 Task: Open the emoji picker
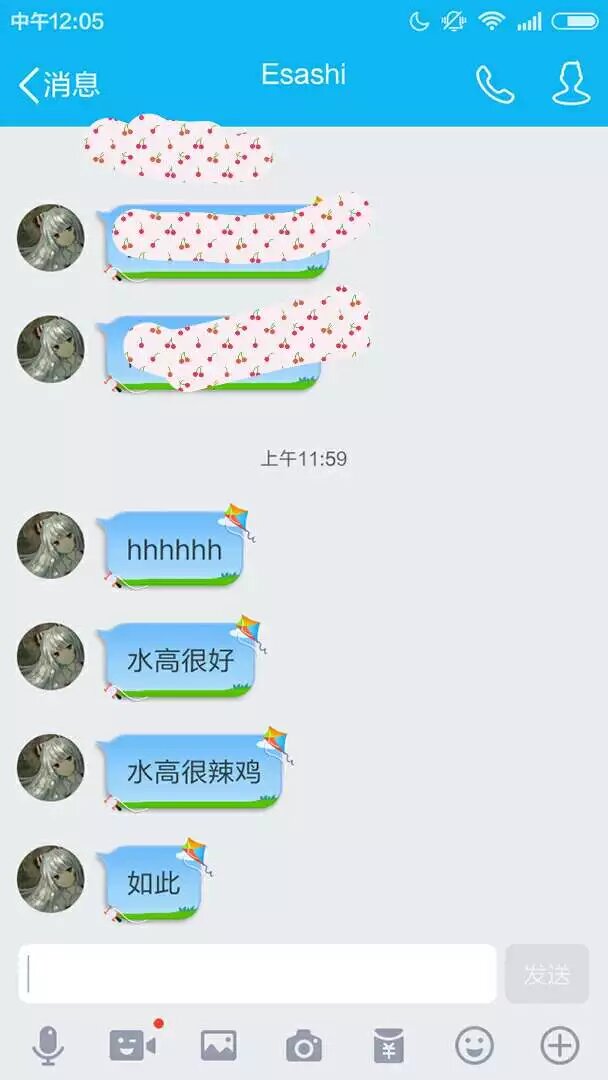click(x=474, y=1046)
